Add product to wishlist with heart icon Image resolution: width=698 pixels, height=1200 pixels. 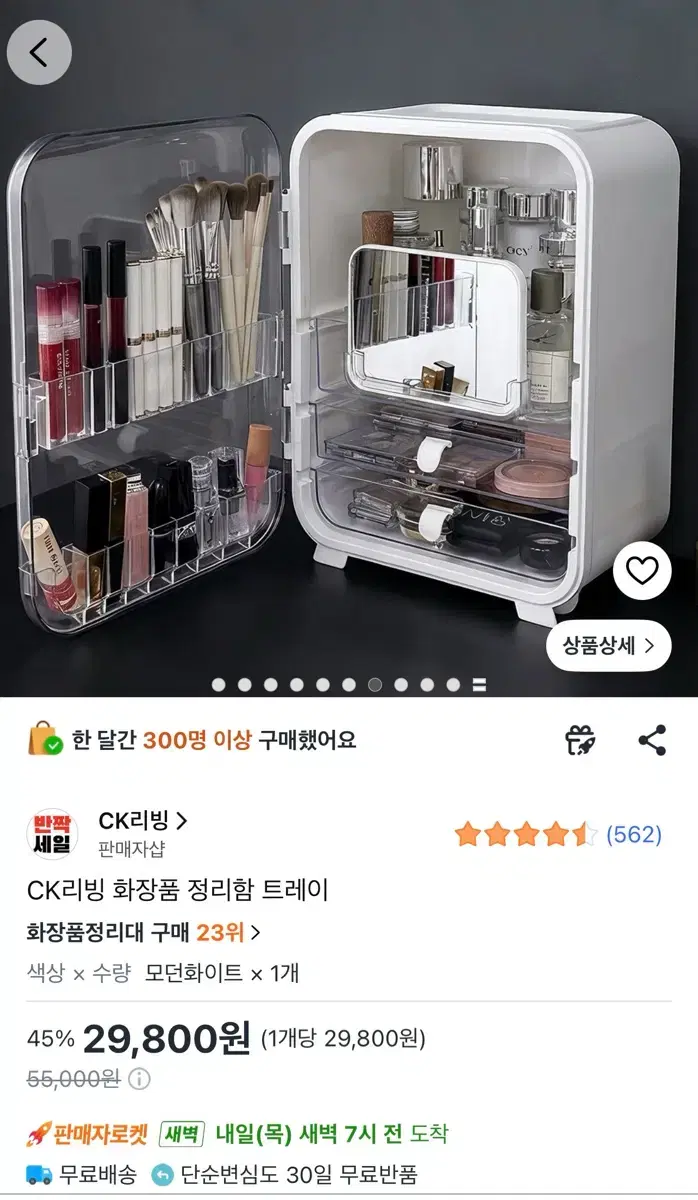pos(642,571)
